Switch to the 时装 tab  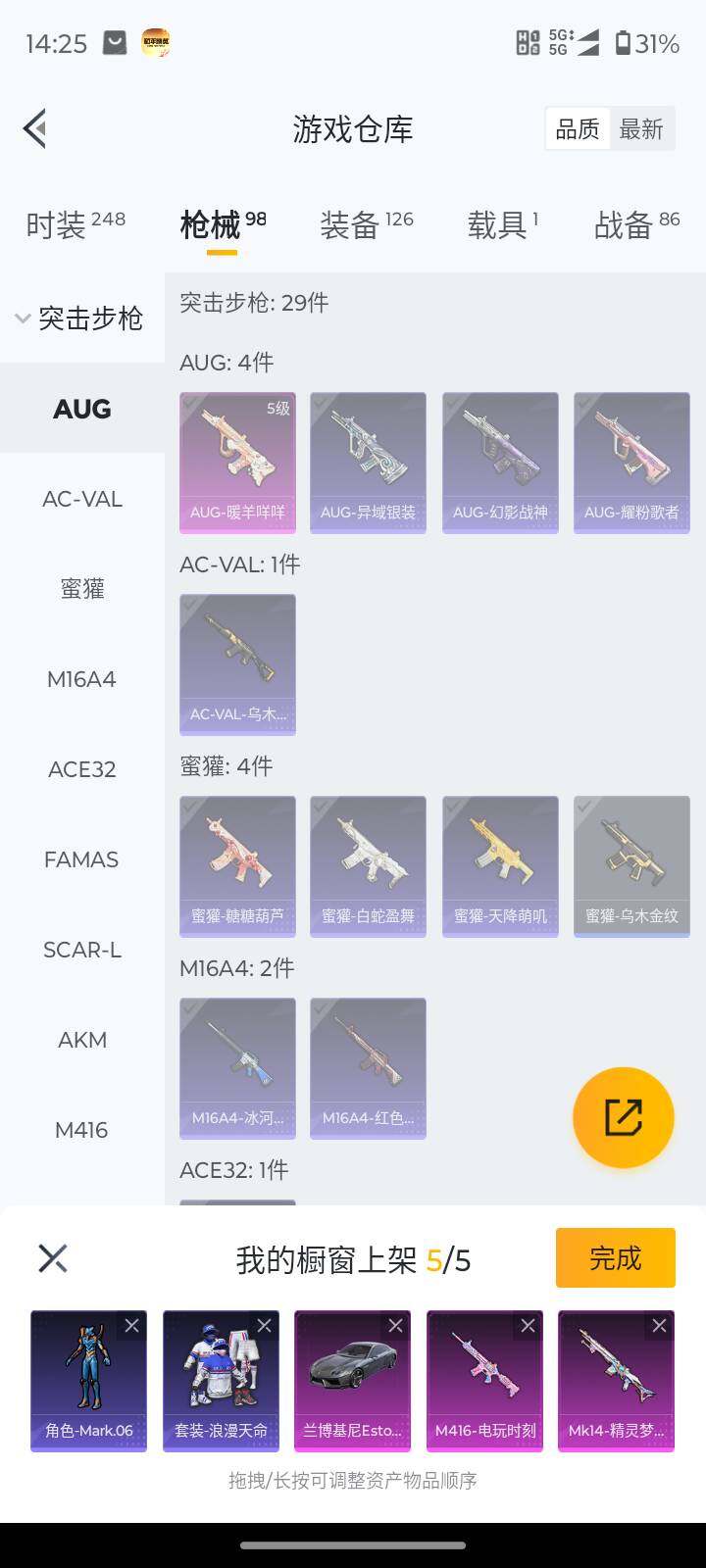[x=75, y=224]
